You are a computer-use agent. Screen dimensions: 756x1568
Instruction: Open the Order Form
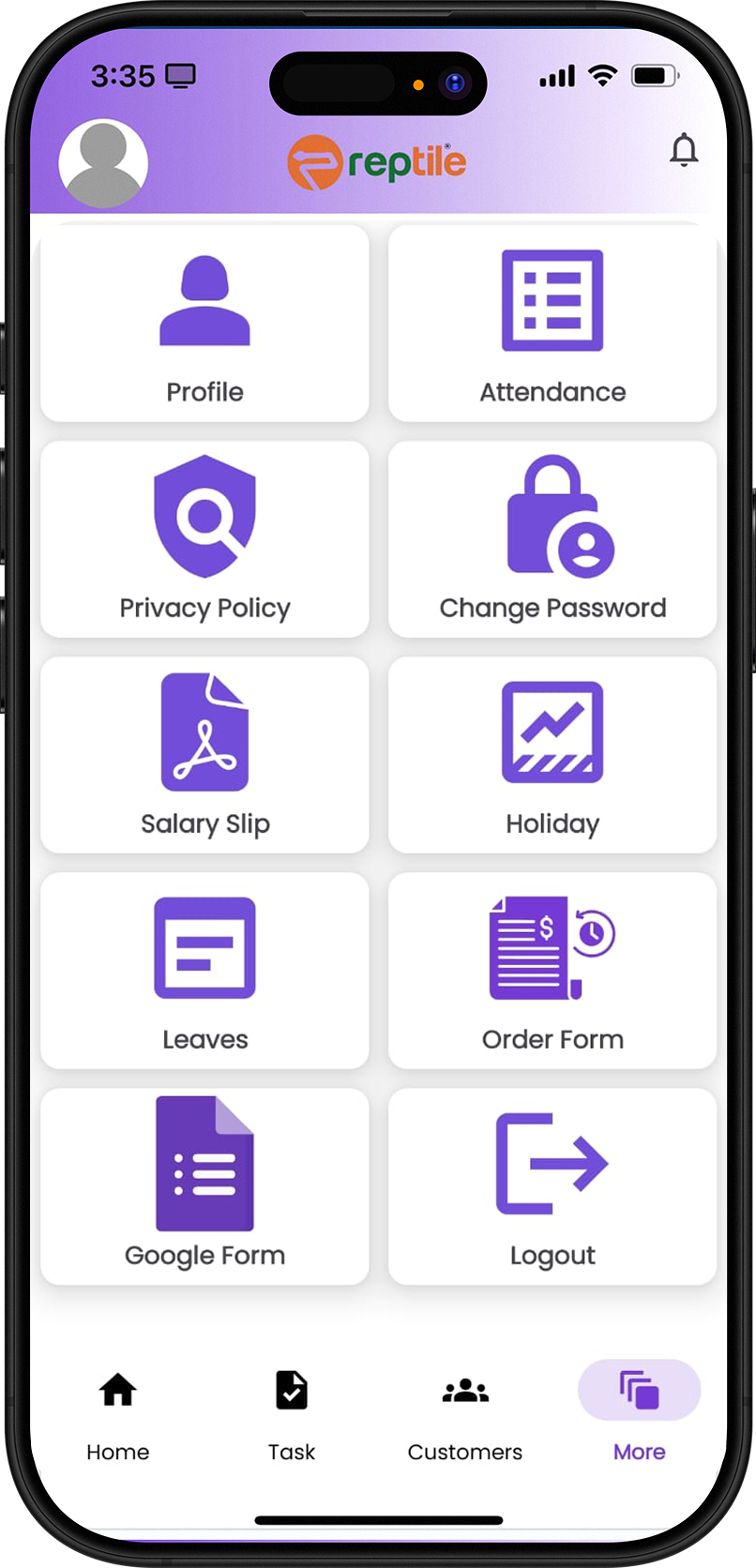(x=552, y=971)
